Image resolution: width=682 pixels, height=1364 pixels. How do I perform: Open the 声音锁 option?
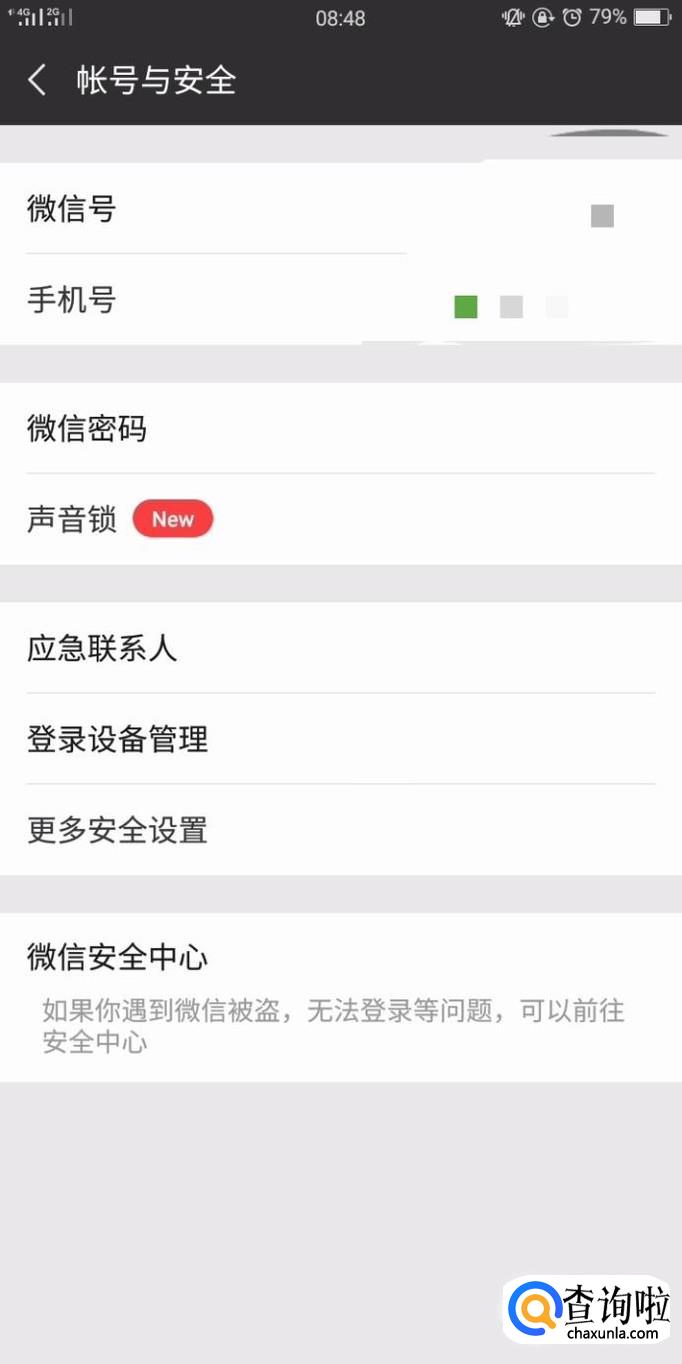coord(341,519)
